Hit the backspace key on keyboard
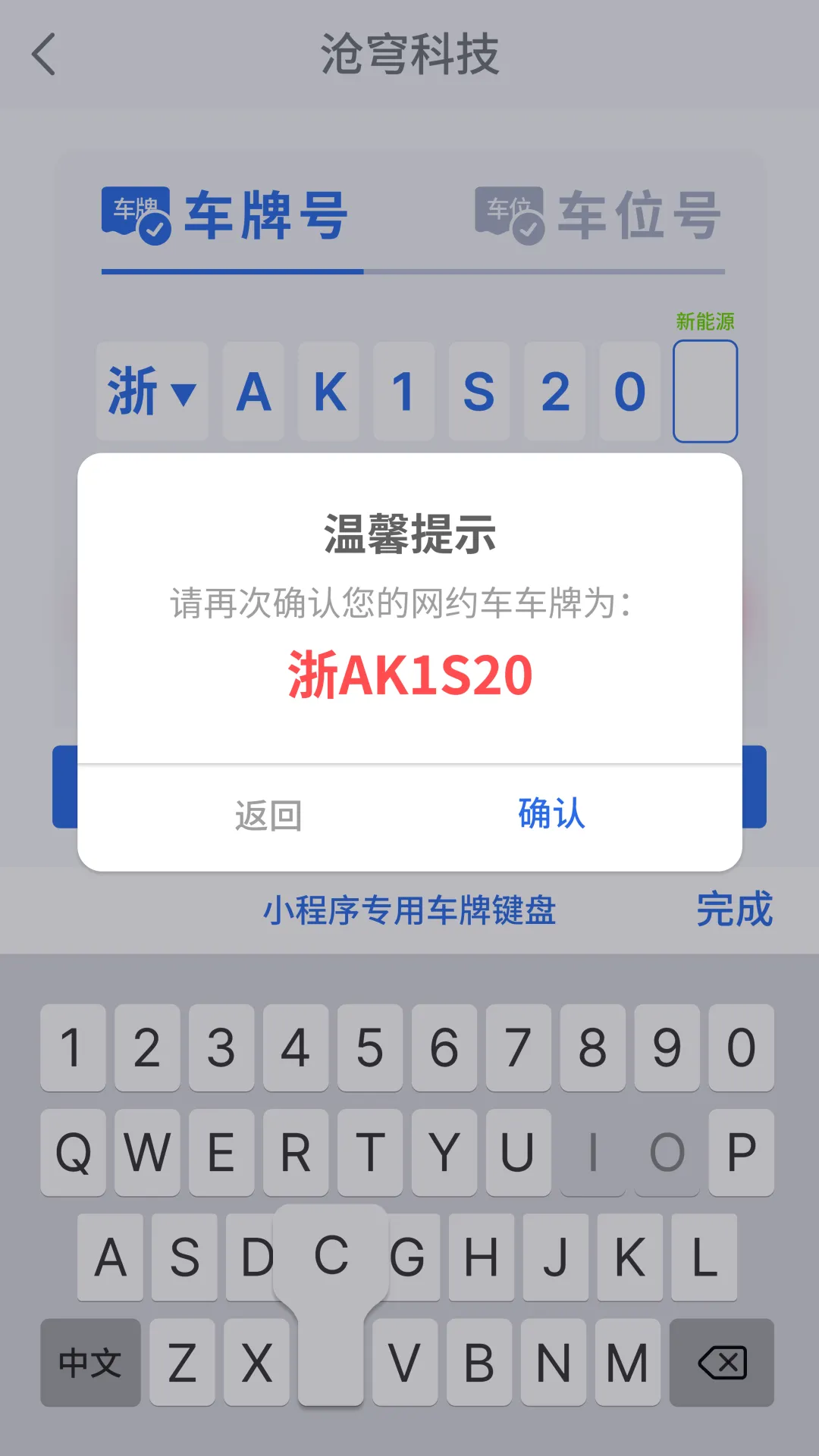The width and height of the screenshot is (819, 1456). 721,1363
